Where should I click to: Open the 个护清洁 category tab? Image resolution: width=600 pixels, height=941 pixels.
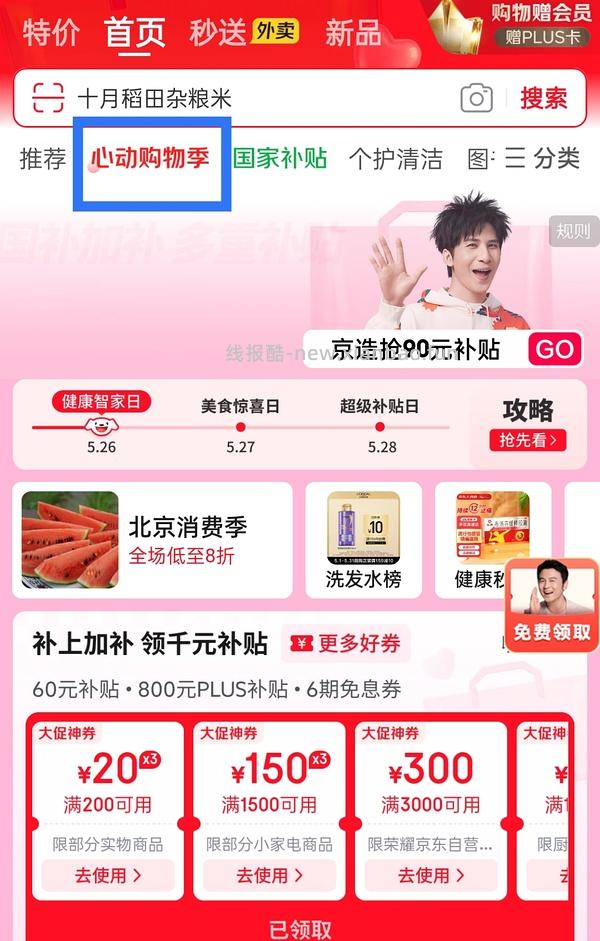pos(395,158)
